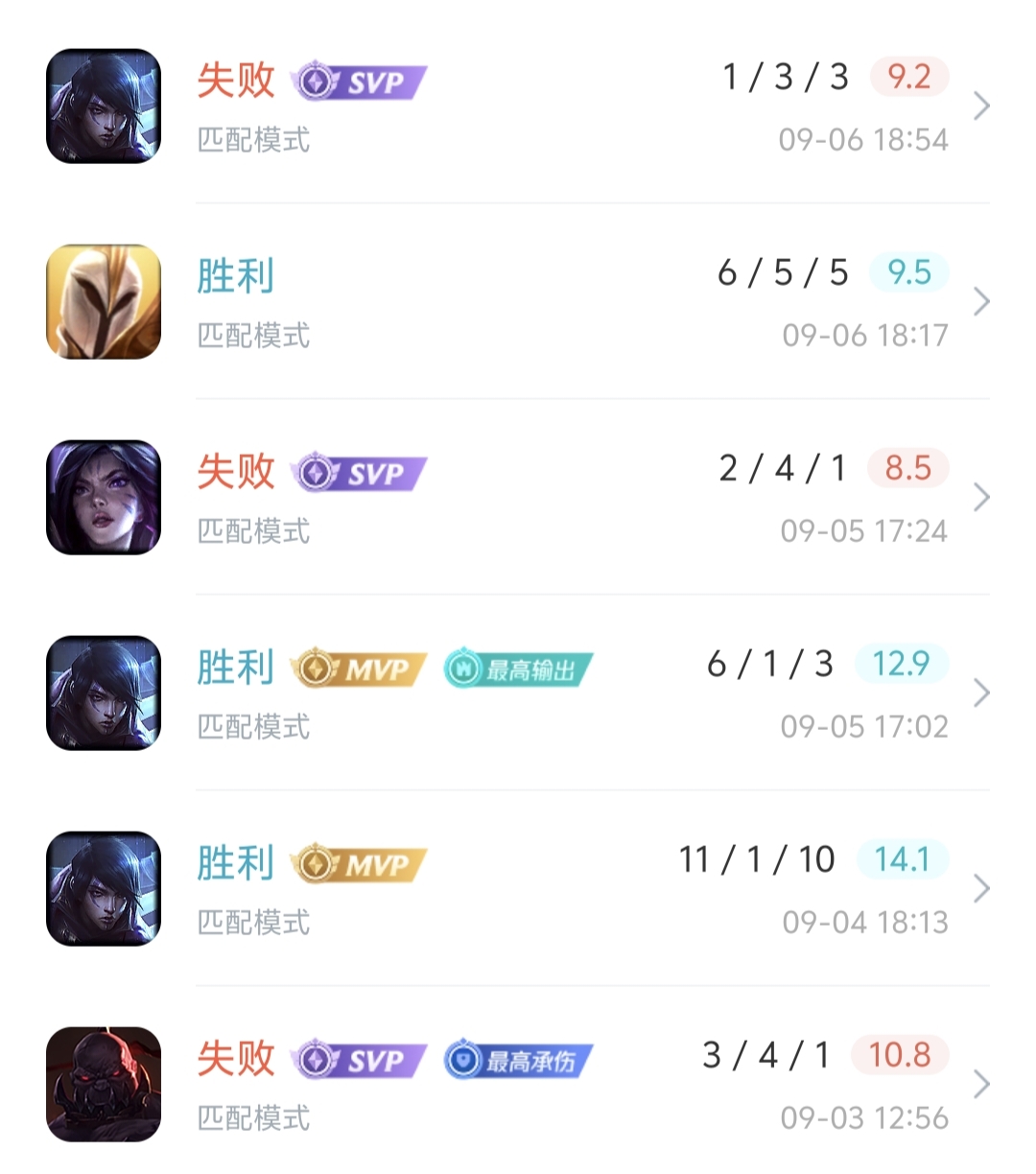Expand the 09-04 victory match details arrow
This screenshot has width=1036, height=1174.
[983, 887]
